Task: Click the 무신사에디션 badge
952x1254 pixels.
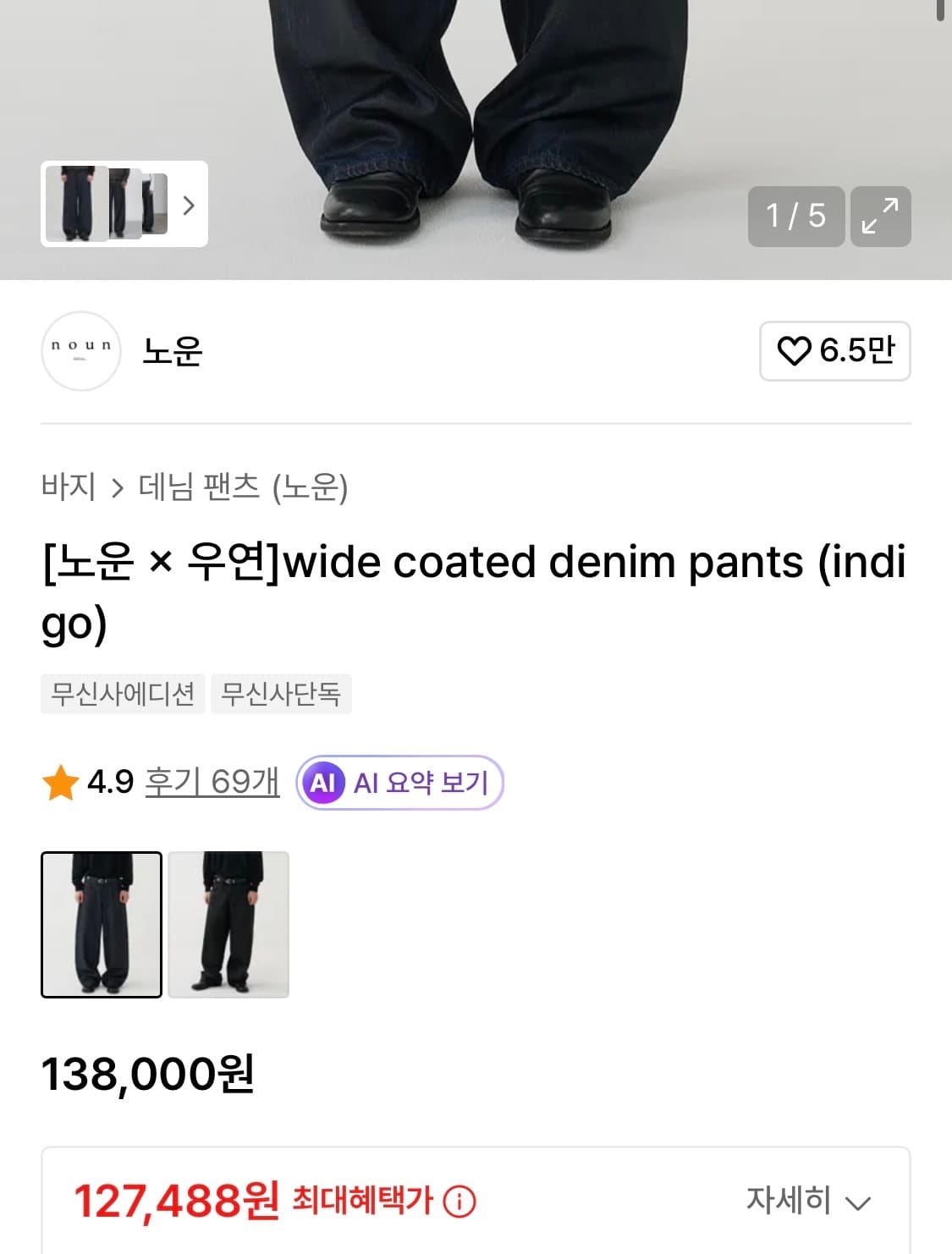Action: (122, 694)
